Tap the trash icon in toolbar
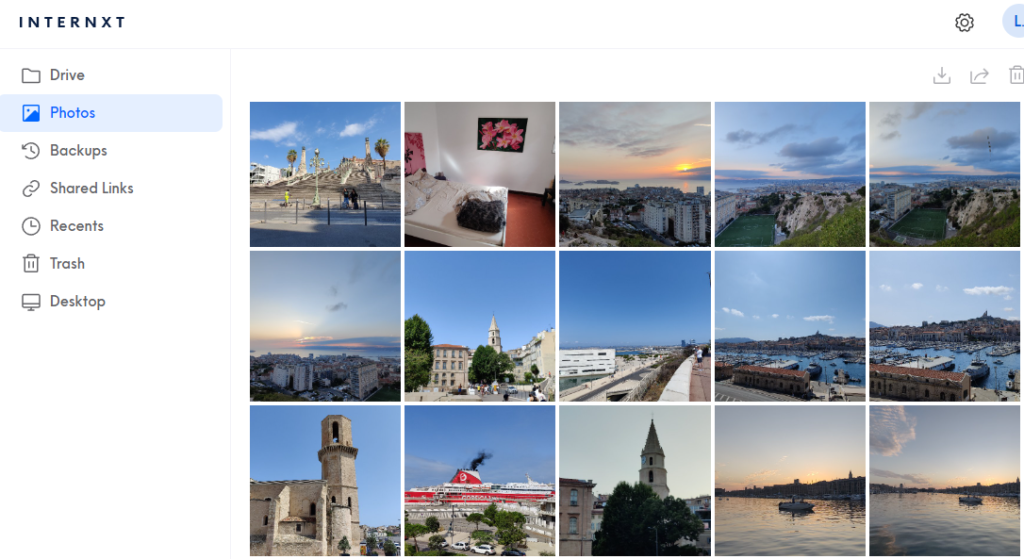Image resolution: width=1024 pixels, height=559 pixels. coord(1016,76)
